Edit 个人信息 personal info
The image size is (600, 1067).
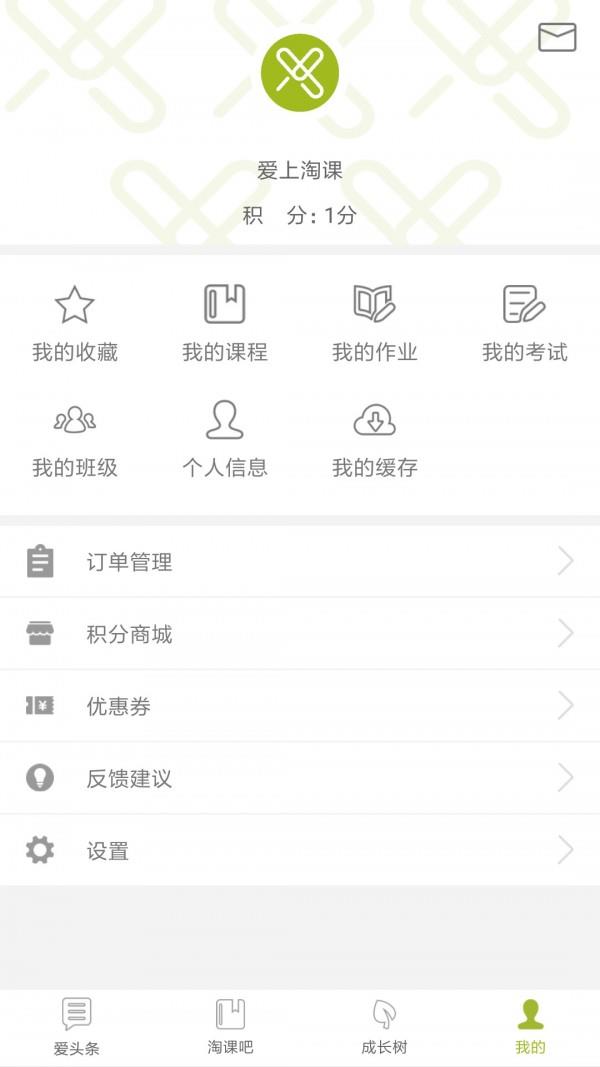(224, 439)
